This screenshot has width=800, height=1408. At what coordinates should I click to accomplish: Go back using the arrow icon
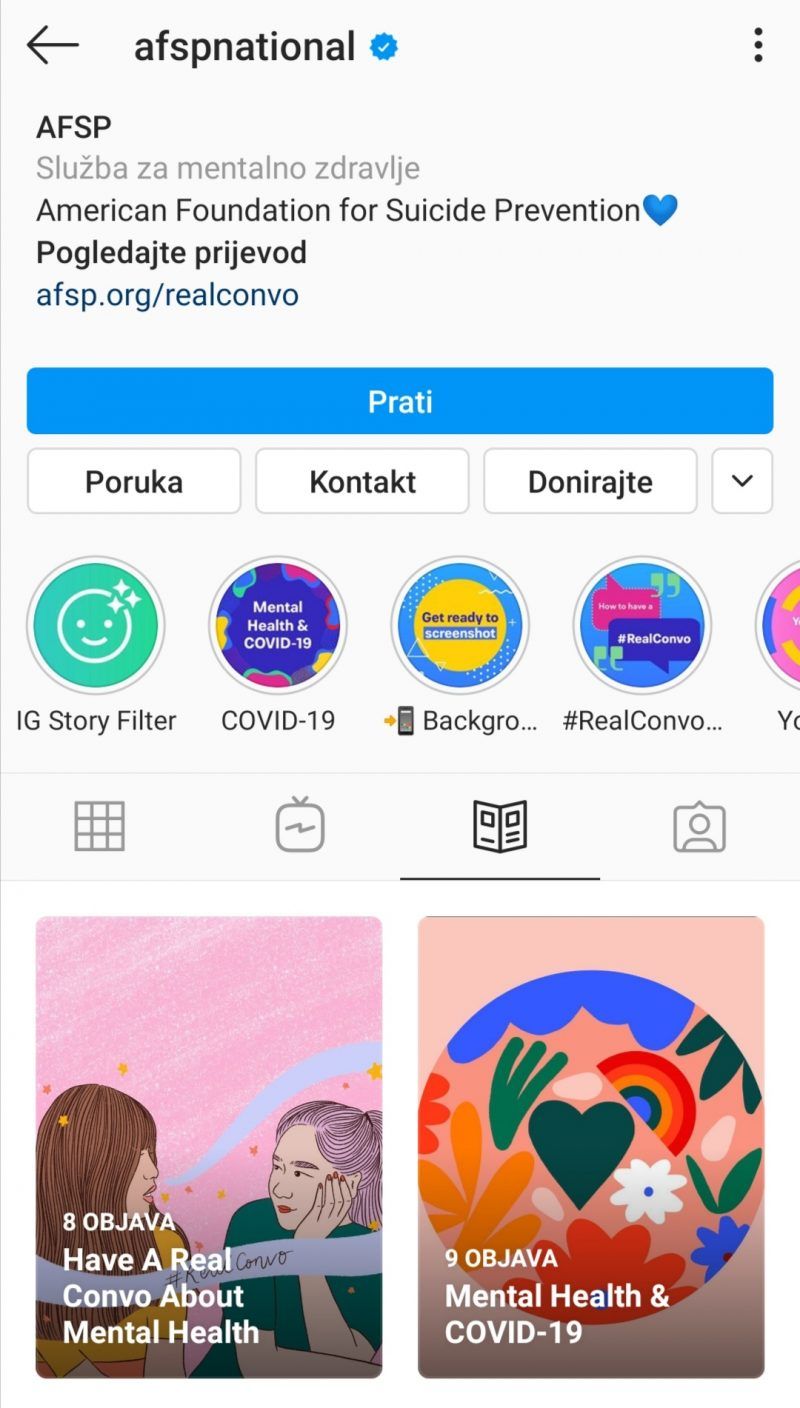pos(52,45)
